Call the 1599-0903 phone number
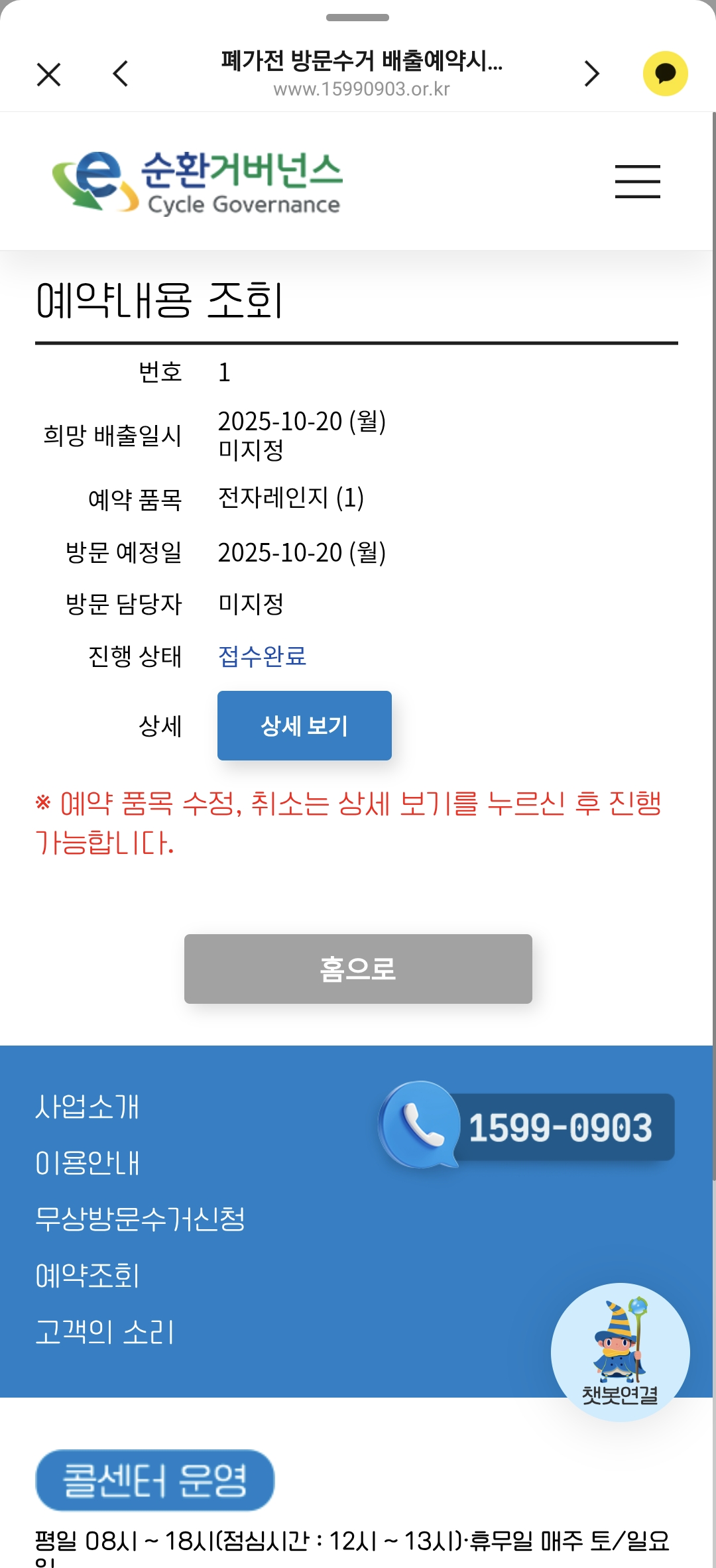Image resolution: width=716 pixels, height=1568 pixels. (528, 1126)
